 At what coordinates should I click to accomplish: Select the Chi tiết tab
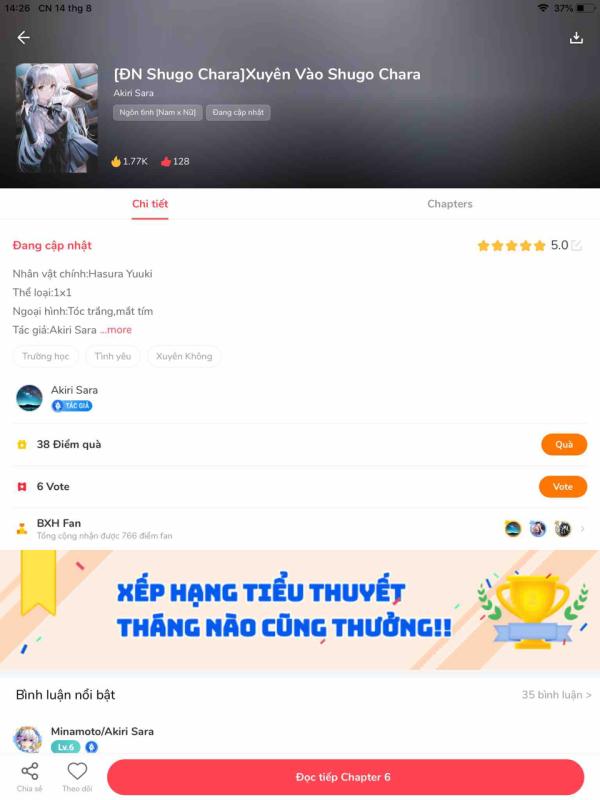150,204
